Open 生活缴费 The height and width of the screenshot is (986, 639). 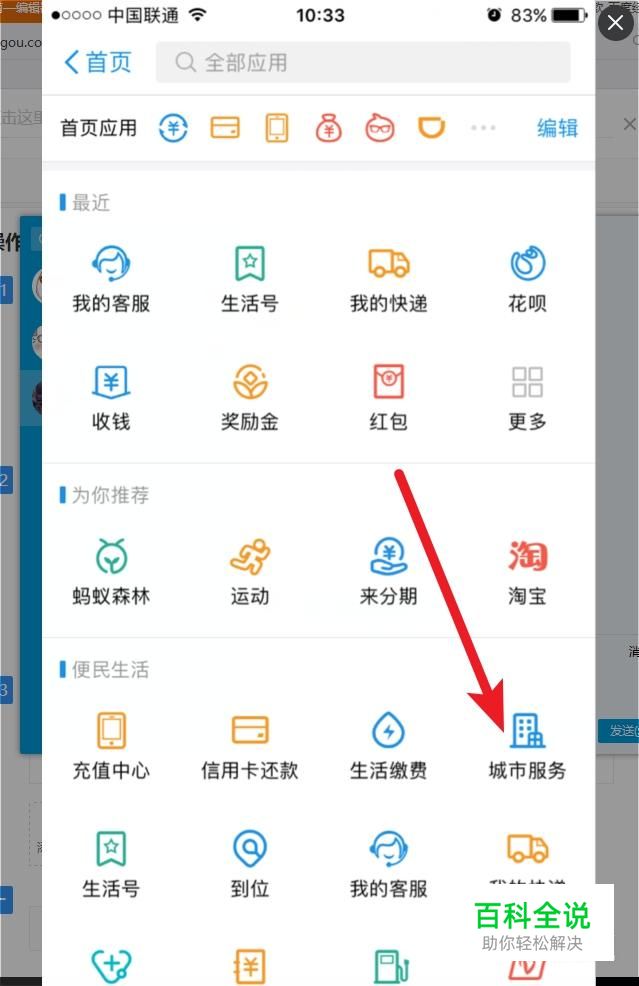click(389, 746)
